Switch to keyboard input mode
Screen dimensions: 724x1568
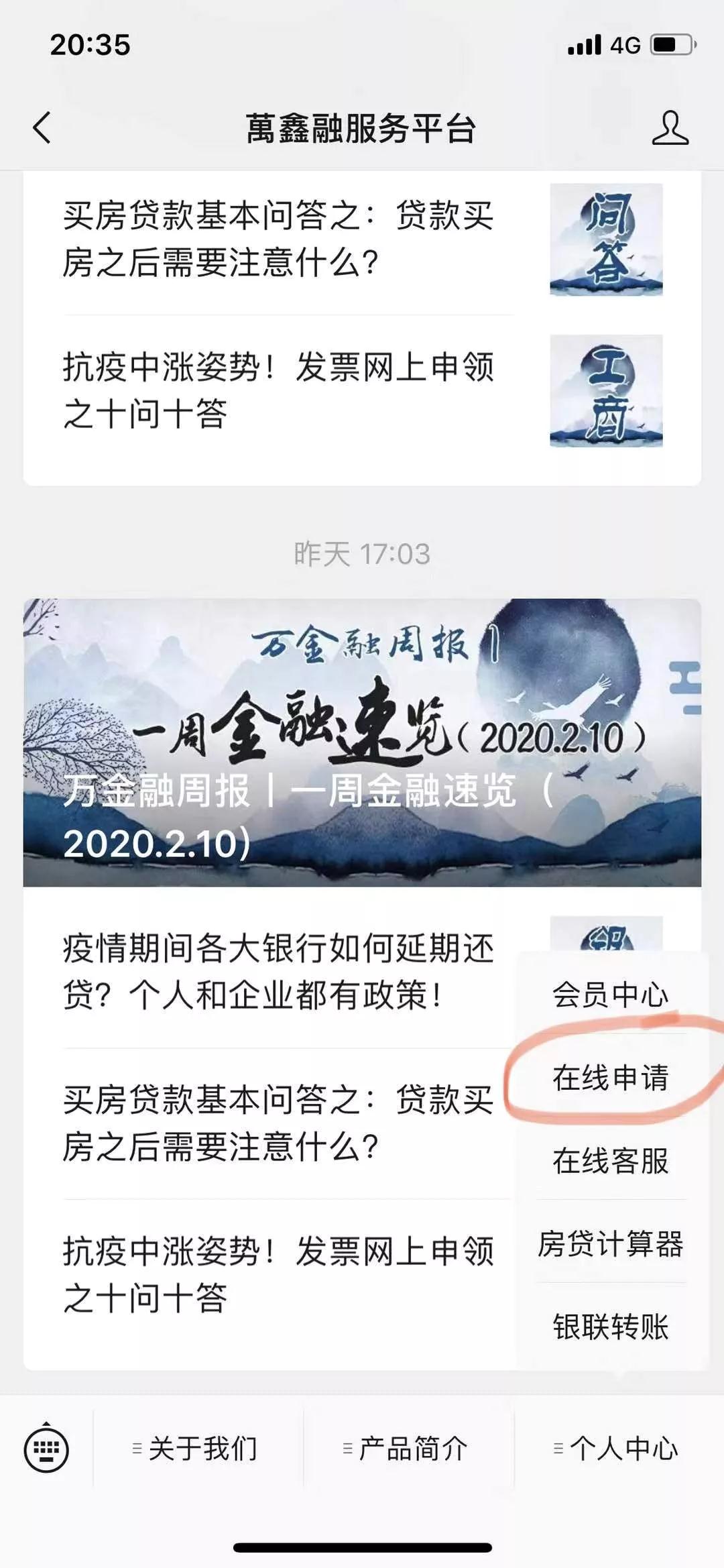[46, 1449]
